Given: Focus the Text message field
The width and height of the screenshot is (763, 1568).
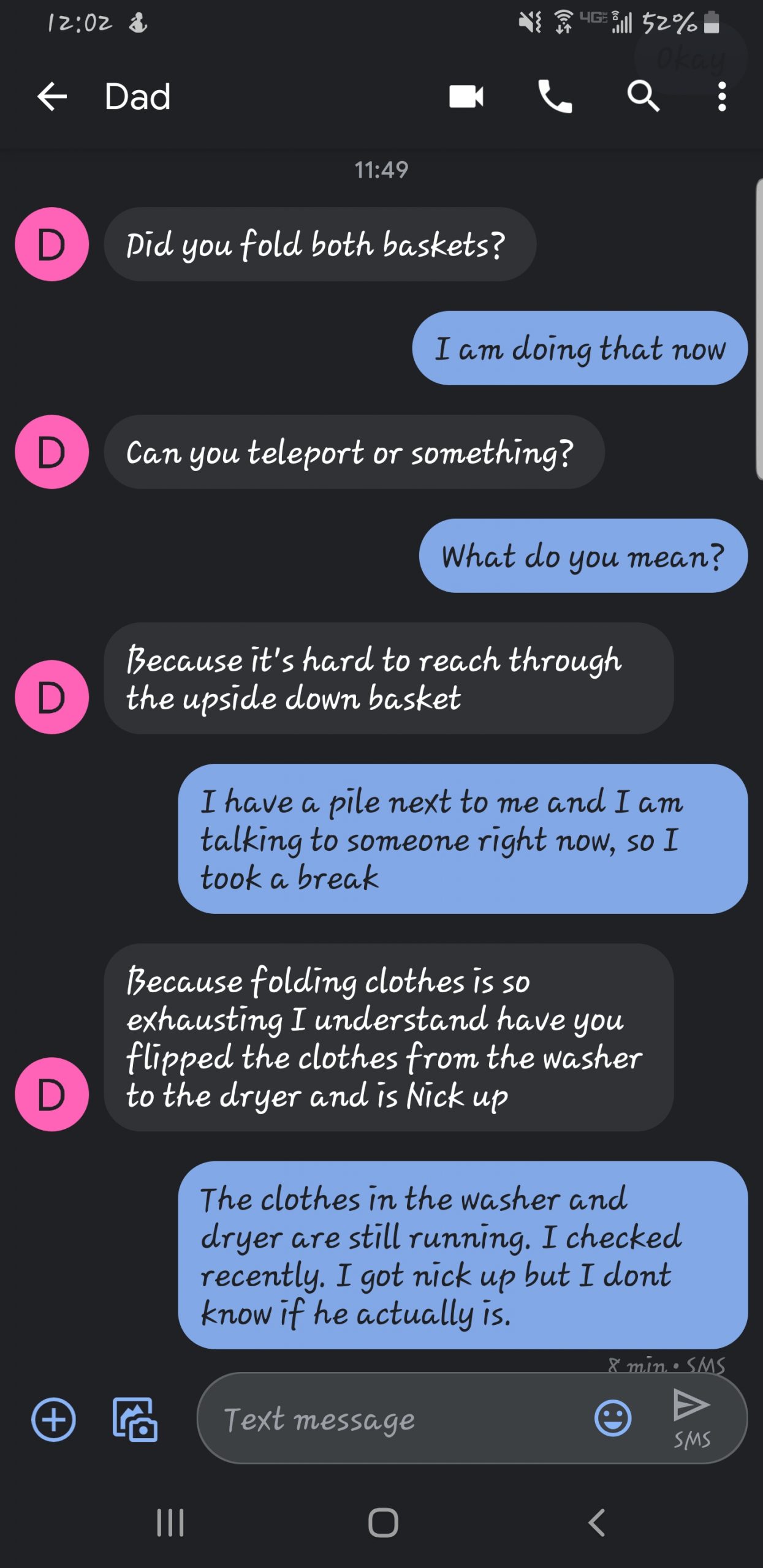Looking at the screenshot, I should pyautogui.click(x=392, y=1419).
